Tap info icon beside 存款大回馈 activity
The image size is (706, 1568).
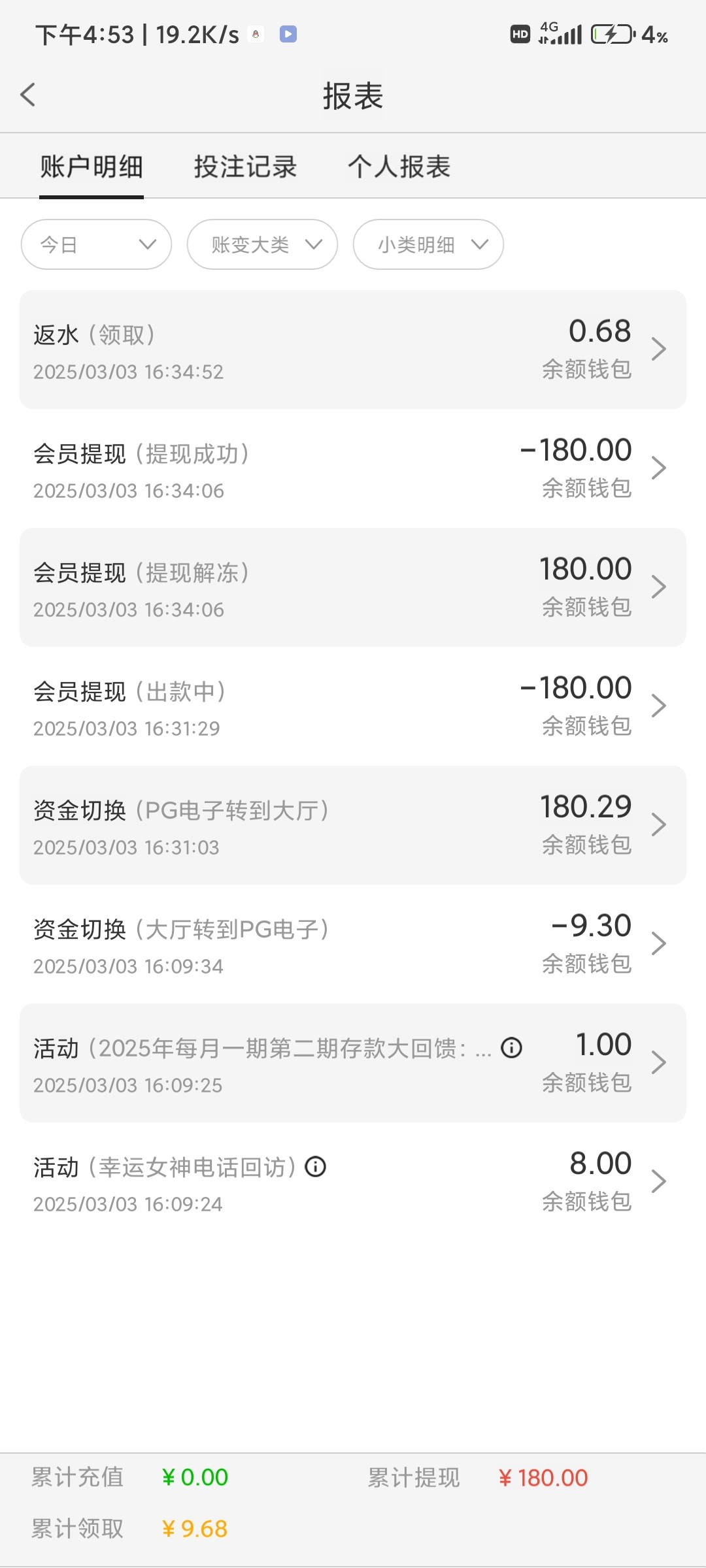[x=511, y=1048]
